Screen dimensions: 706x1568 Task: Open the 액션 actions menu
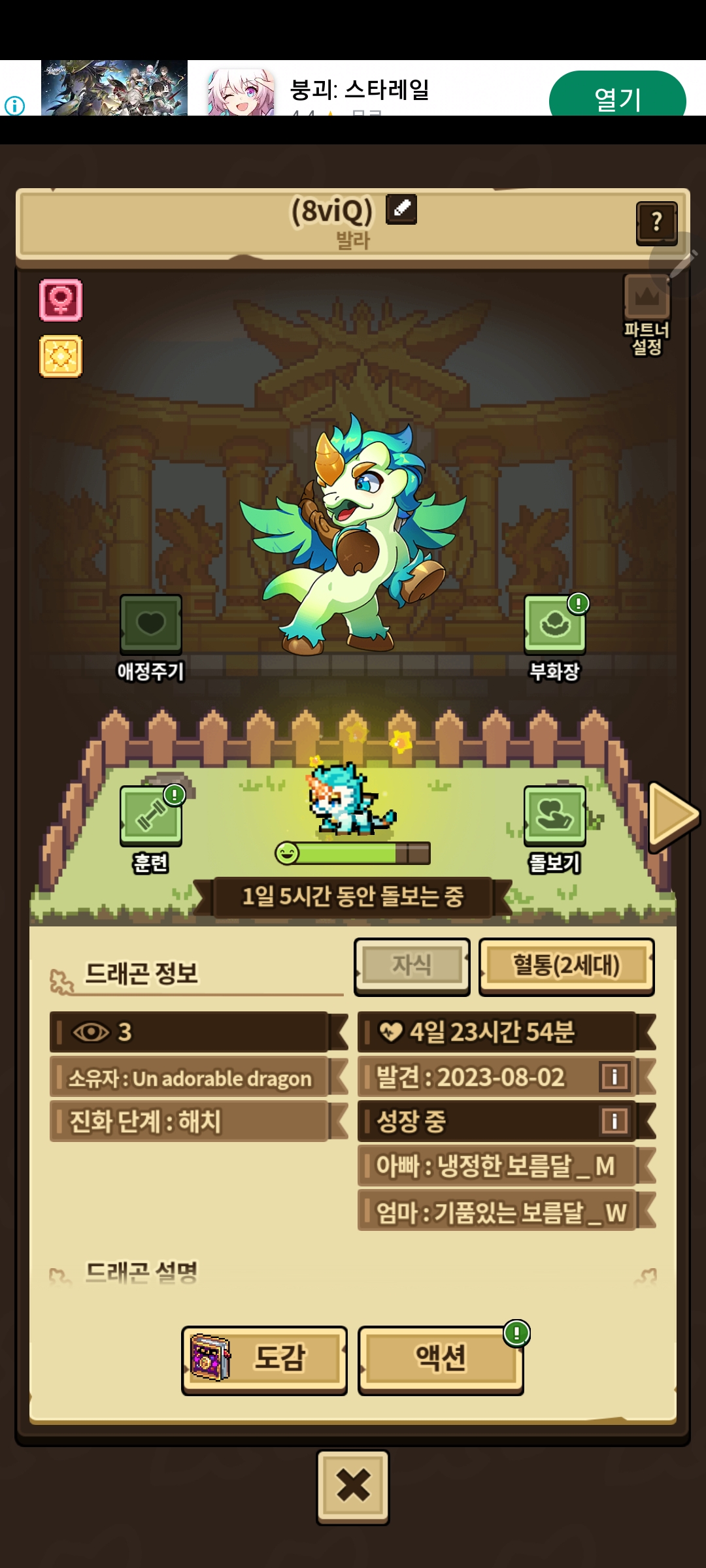(441, 1358)
